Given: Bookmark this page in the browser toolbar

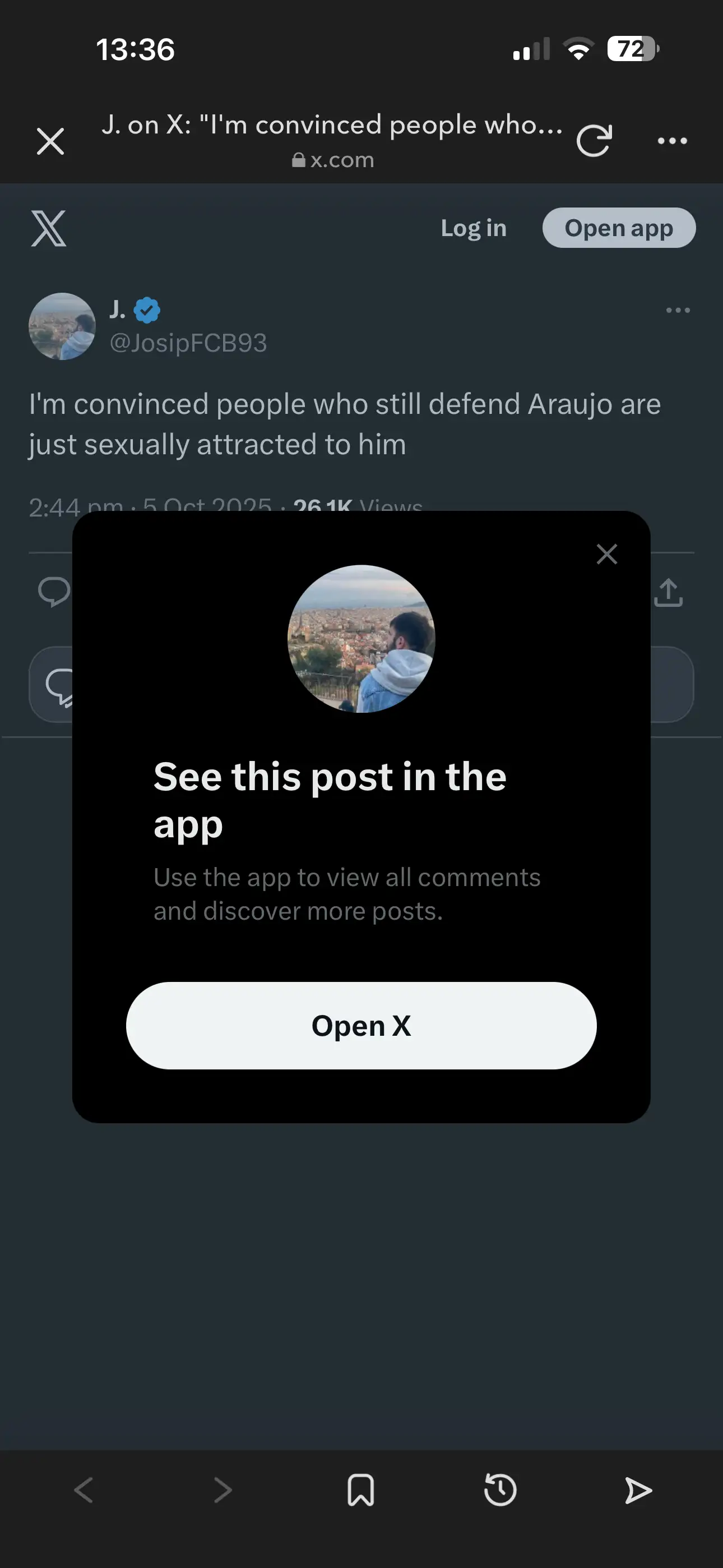Looking at the screenshot, I should click(x=361, y=1490).
